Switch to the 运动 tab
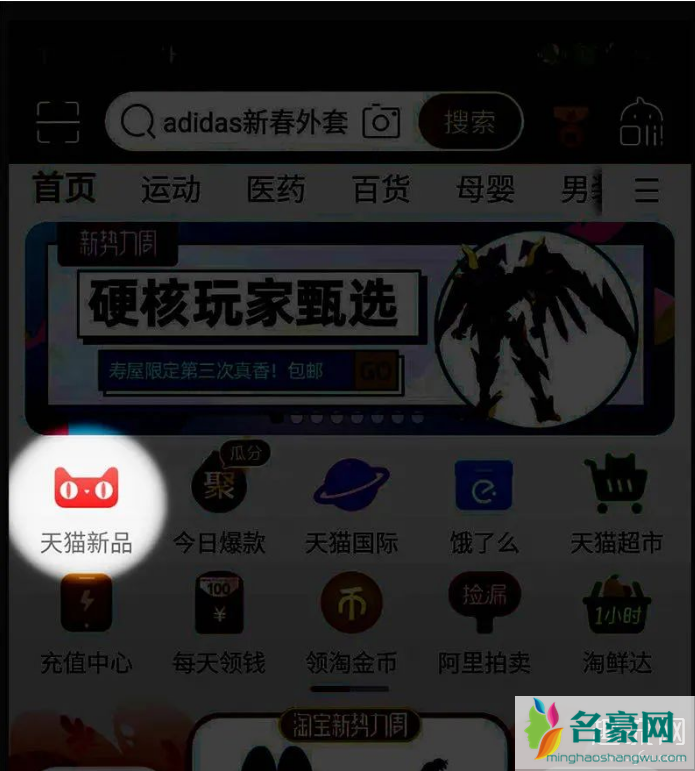This screenshot has height=771, width=695. [x=170, y=189]
